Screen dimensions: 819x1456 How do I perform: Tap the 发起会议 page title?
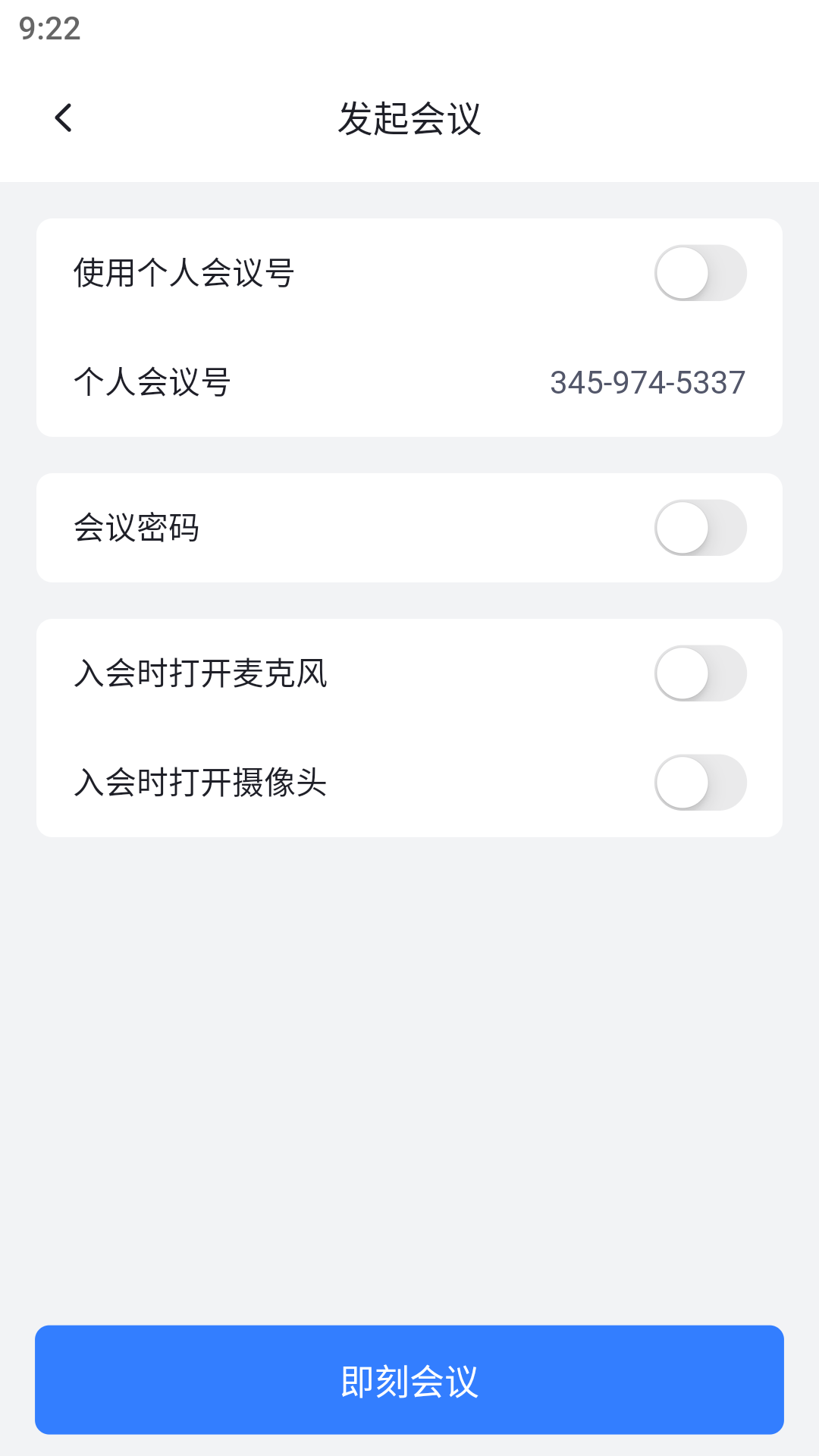[x=409, y=119]
